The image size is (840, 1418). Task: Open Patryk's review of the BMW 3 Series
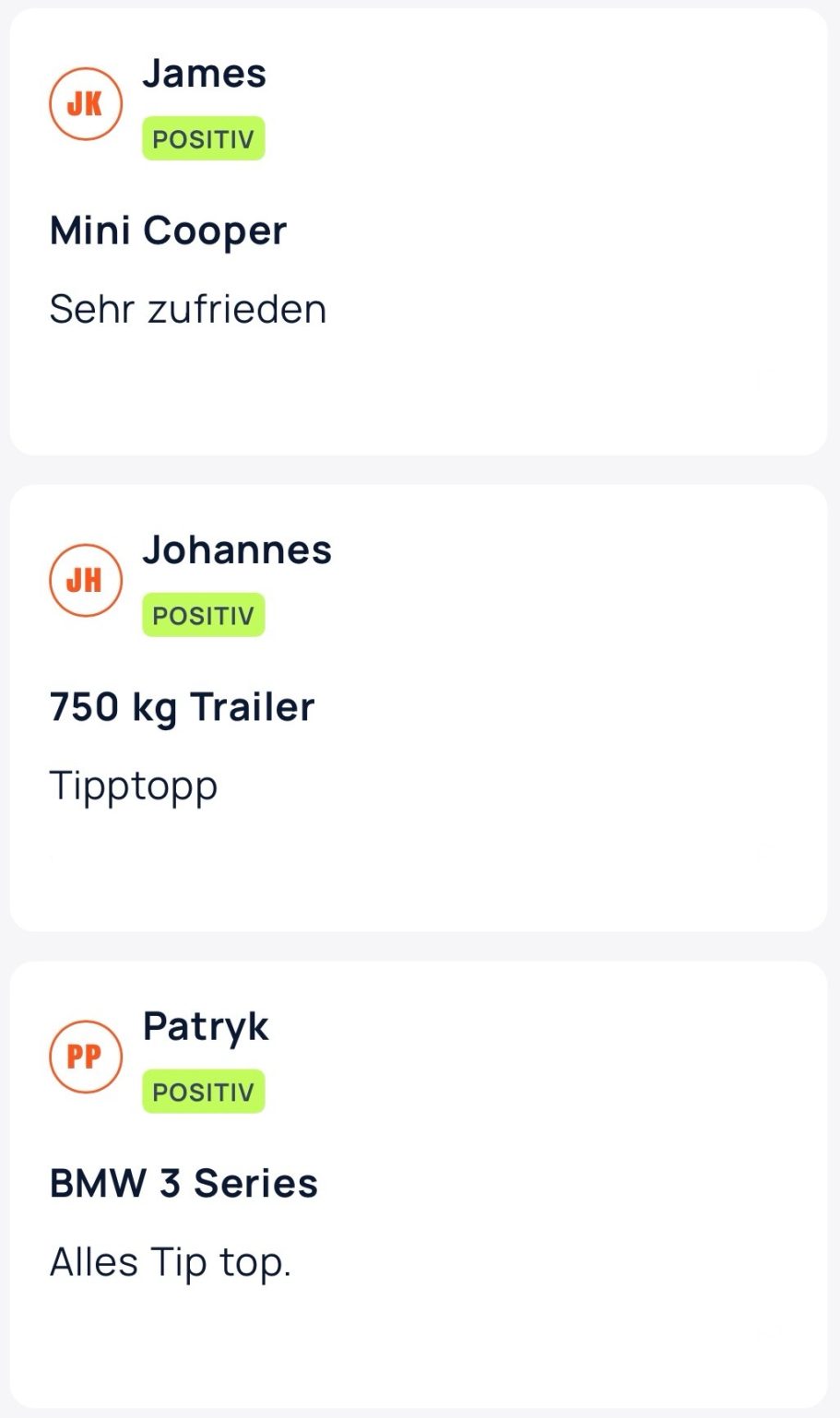click(418, 1185)
